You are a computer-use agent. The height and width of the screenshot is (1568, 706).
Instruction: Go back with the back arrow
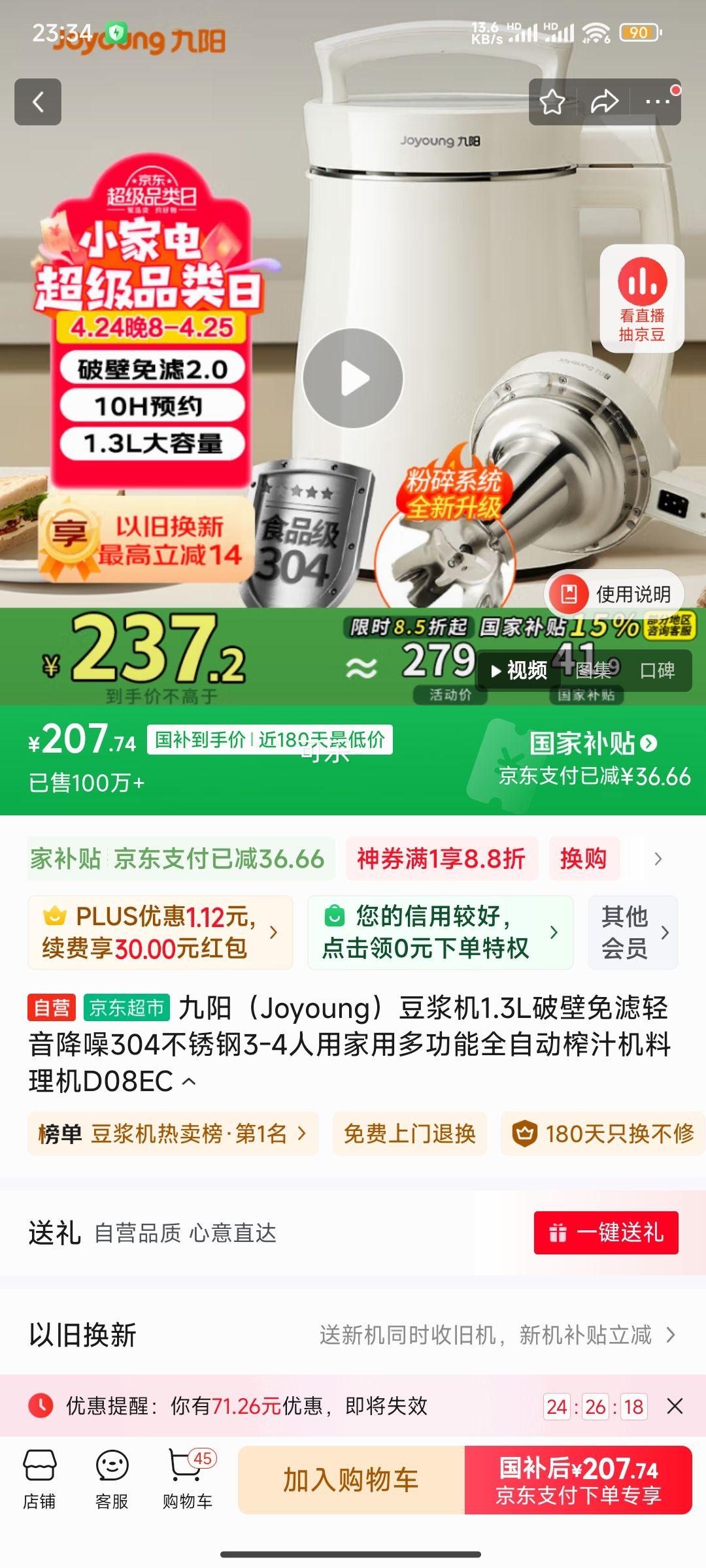[39, 102]
